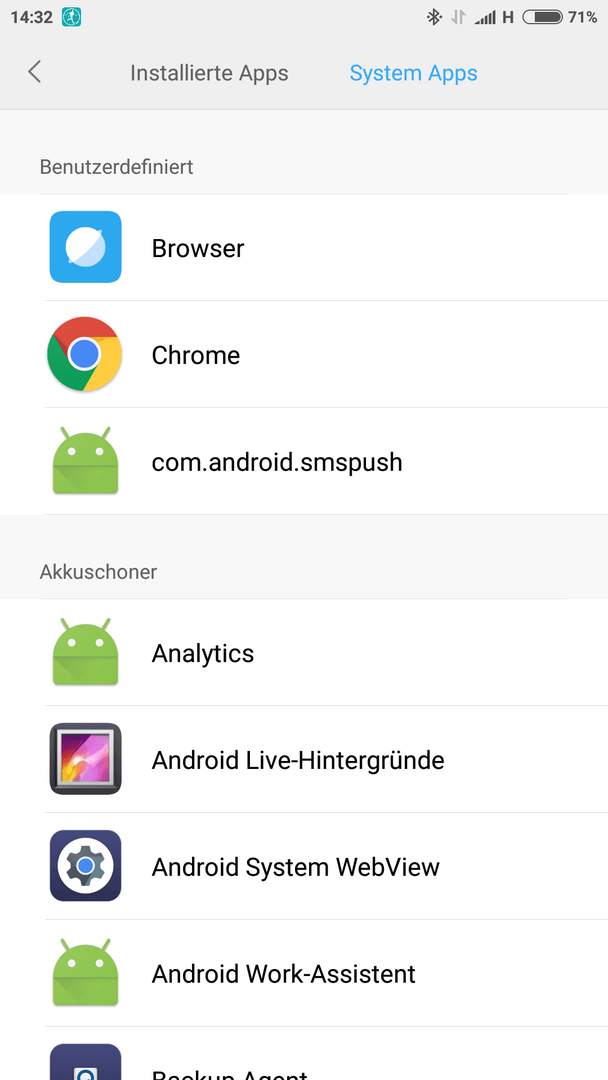Open Android Work-Assistent entry

[304, 973]
